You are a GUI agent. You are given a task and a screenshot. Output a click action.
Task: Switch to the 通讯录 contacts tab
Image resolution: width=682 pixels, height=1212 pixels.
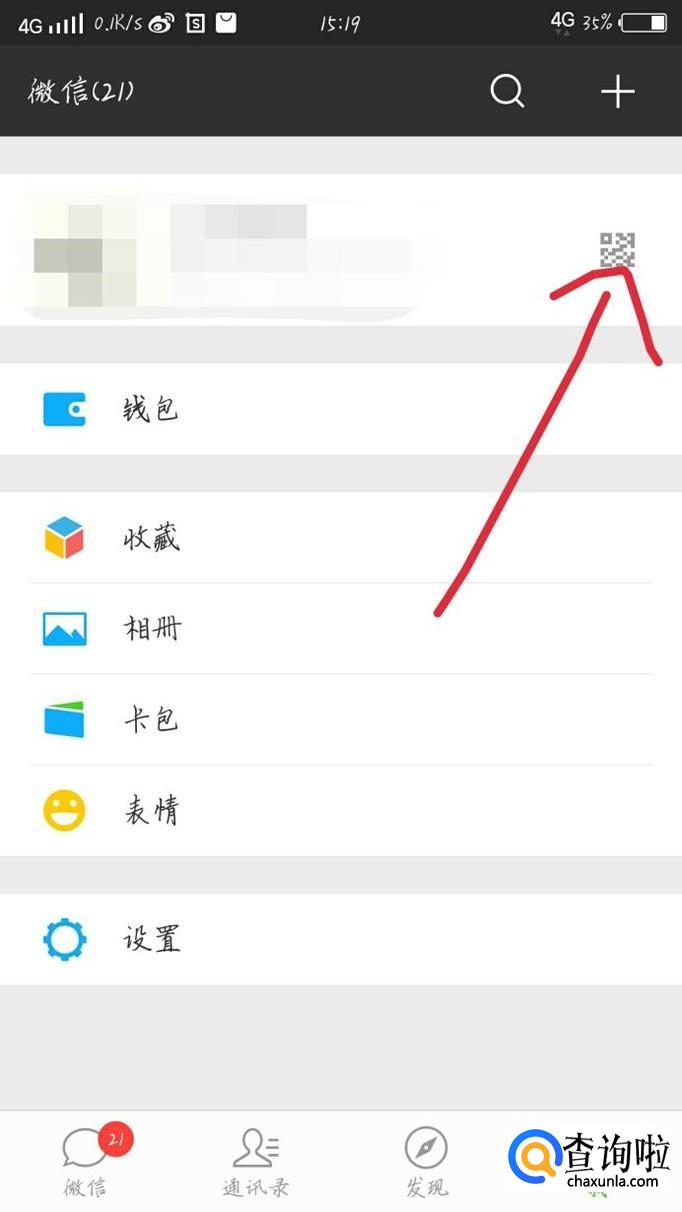(x=256, y=1161)
